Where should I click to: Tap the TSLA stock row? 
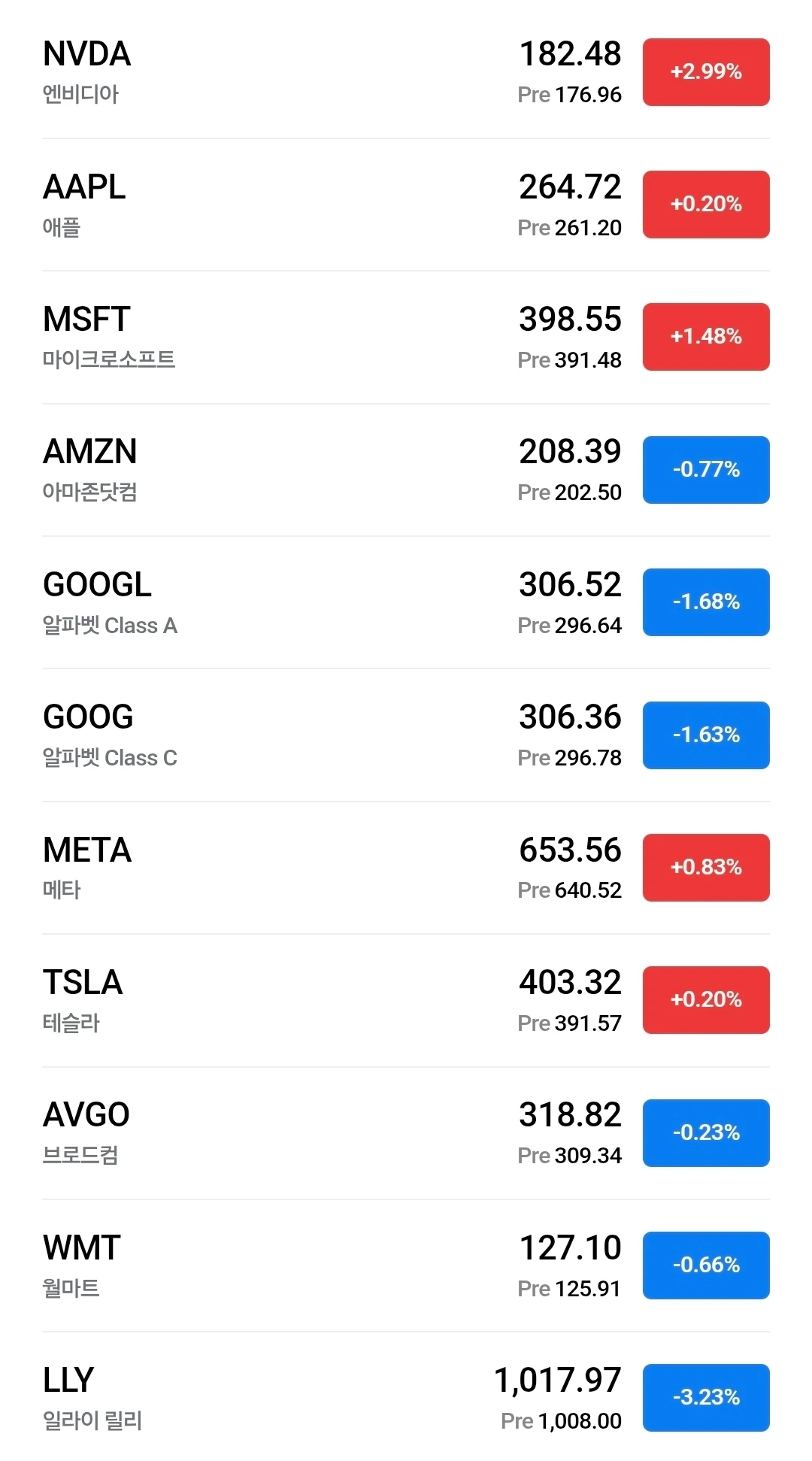(83, 984)
